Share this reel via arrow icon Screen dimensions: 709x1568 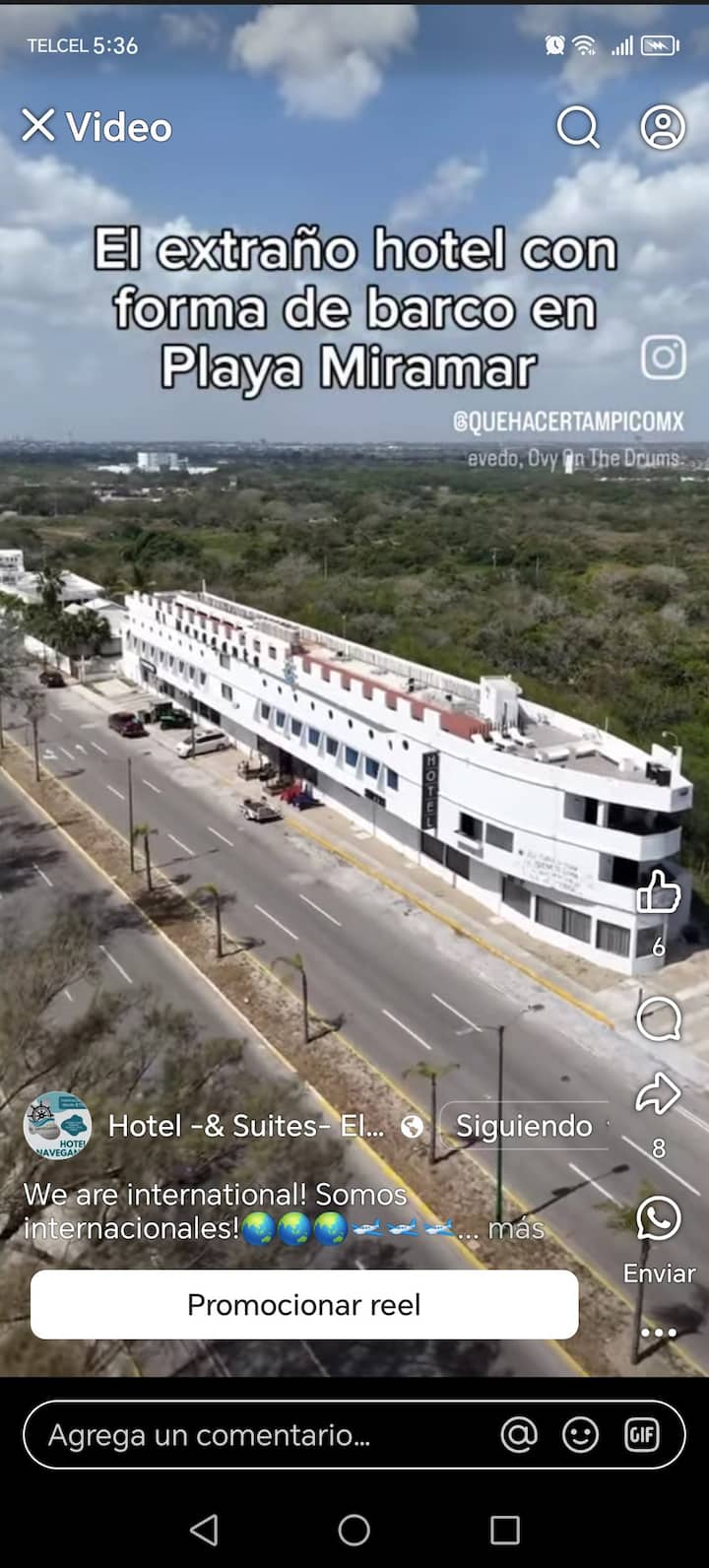tap(659, 1093)
